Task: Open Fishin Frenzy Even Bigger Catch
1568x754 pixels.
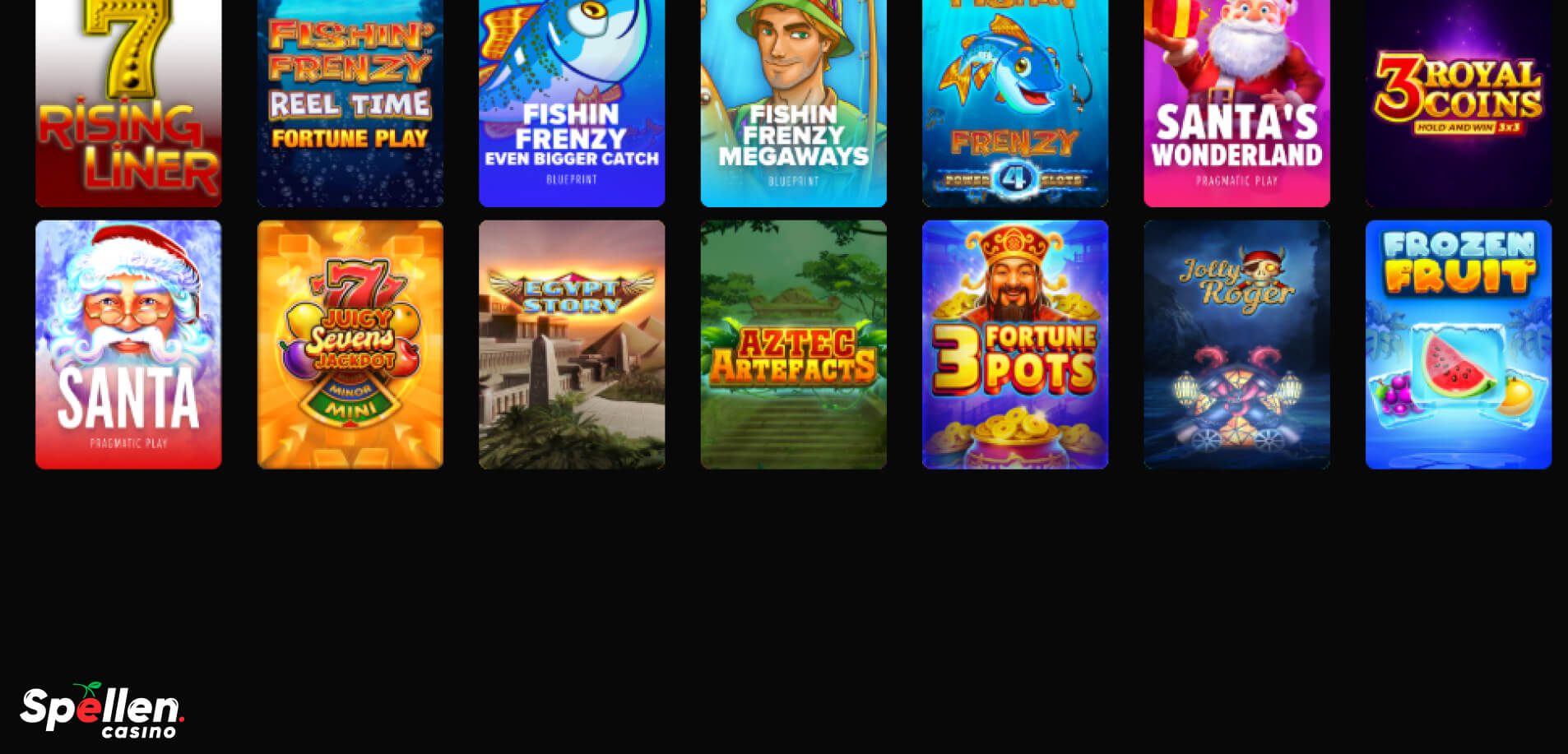Action: (x=572, y=103)
